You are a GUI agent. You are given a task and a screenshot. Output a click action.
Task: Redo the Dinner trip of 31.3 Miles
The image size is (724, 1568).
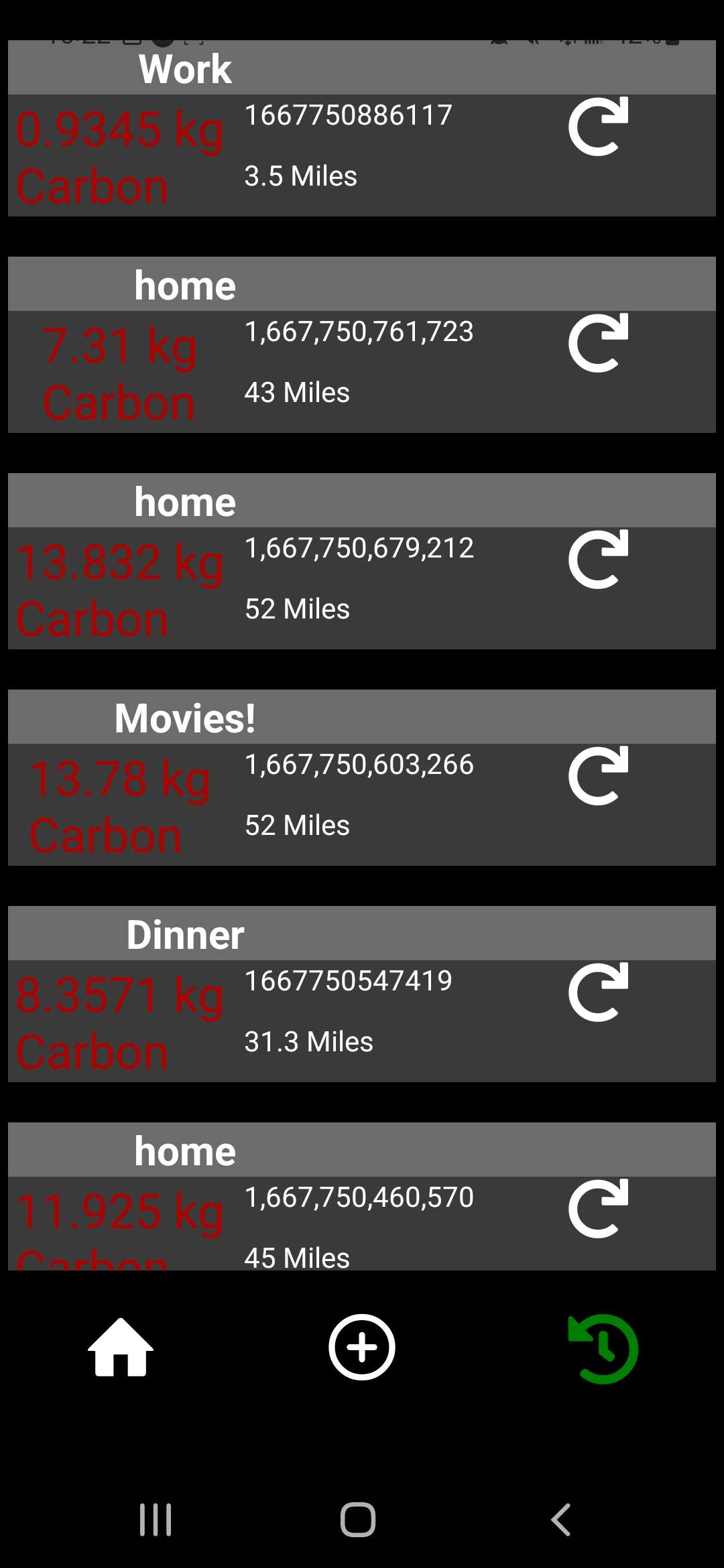598,992
